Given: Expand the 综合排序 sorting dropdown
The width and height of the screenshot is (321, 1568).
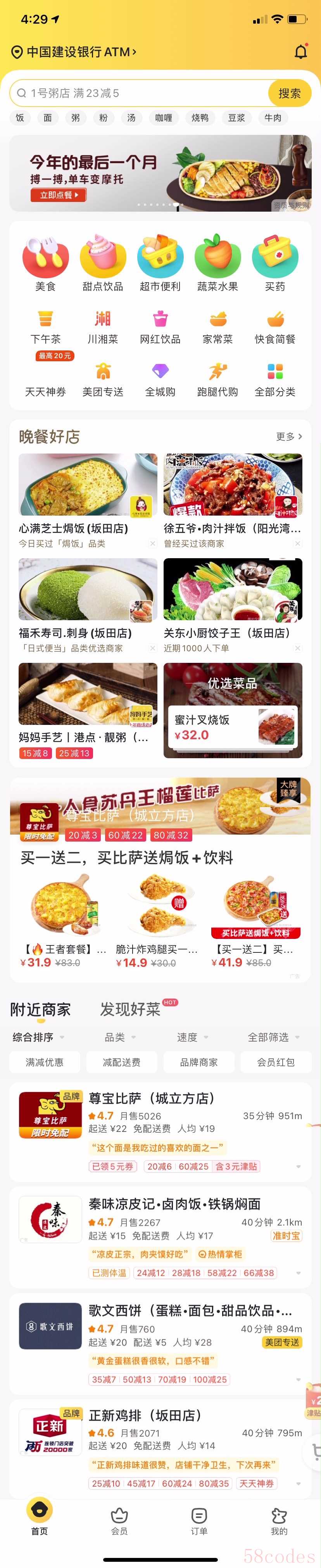Looking at the screenshot, I should tap(38, 1037).
